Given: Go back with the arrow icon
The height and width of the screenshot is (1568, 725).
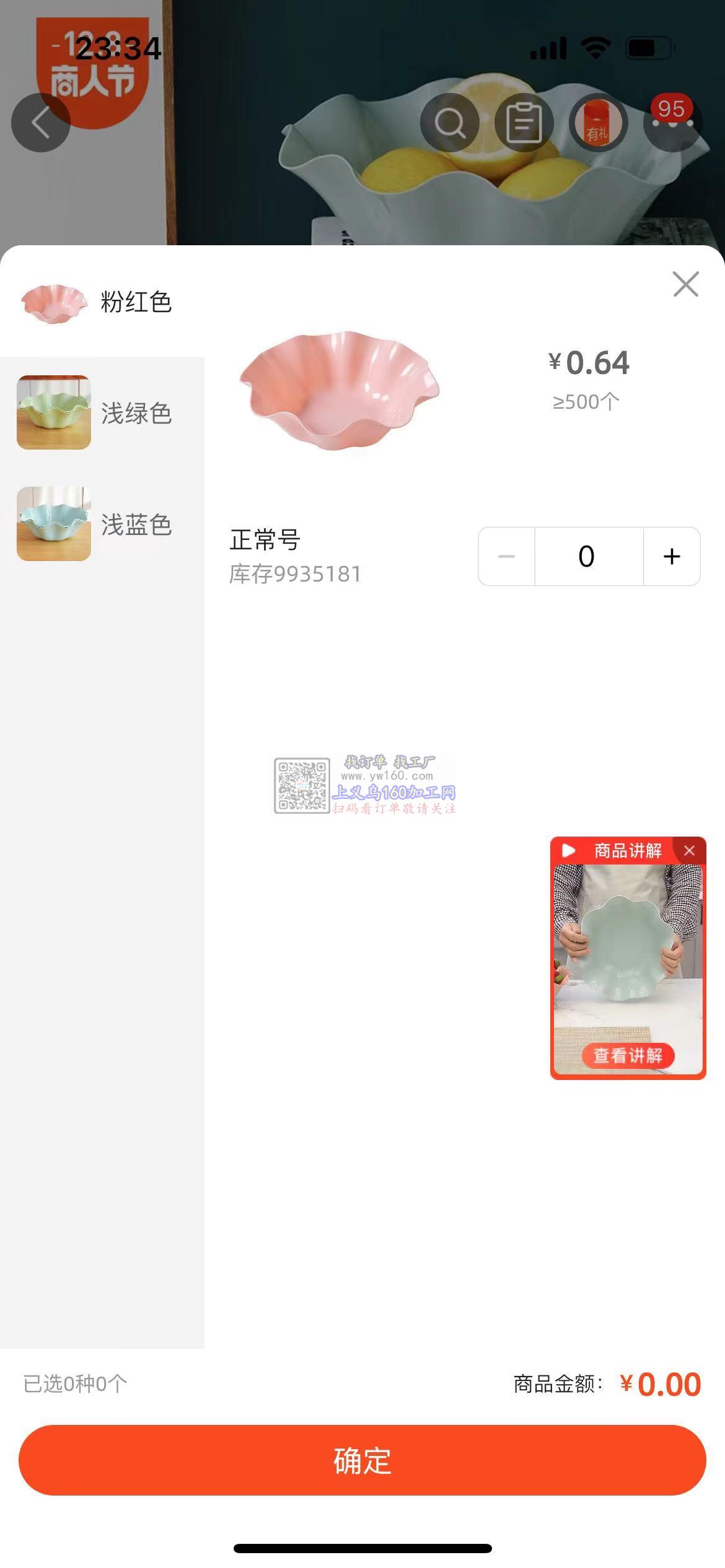Looking at the screenshot, I should (x=41, y=123).
